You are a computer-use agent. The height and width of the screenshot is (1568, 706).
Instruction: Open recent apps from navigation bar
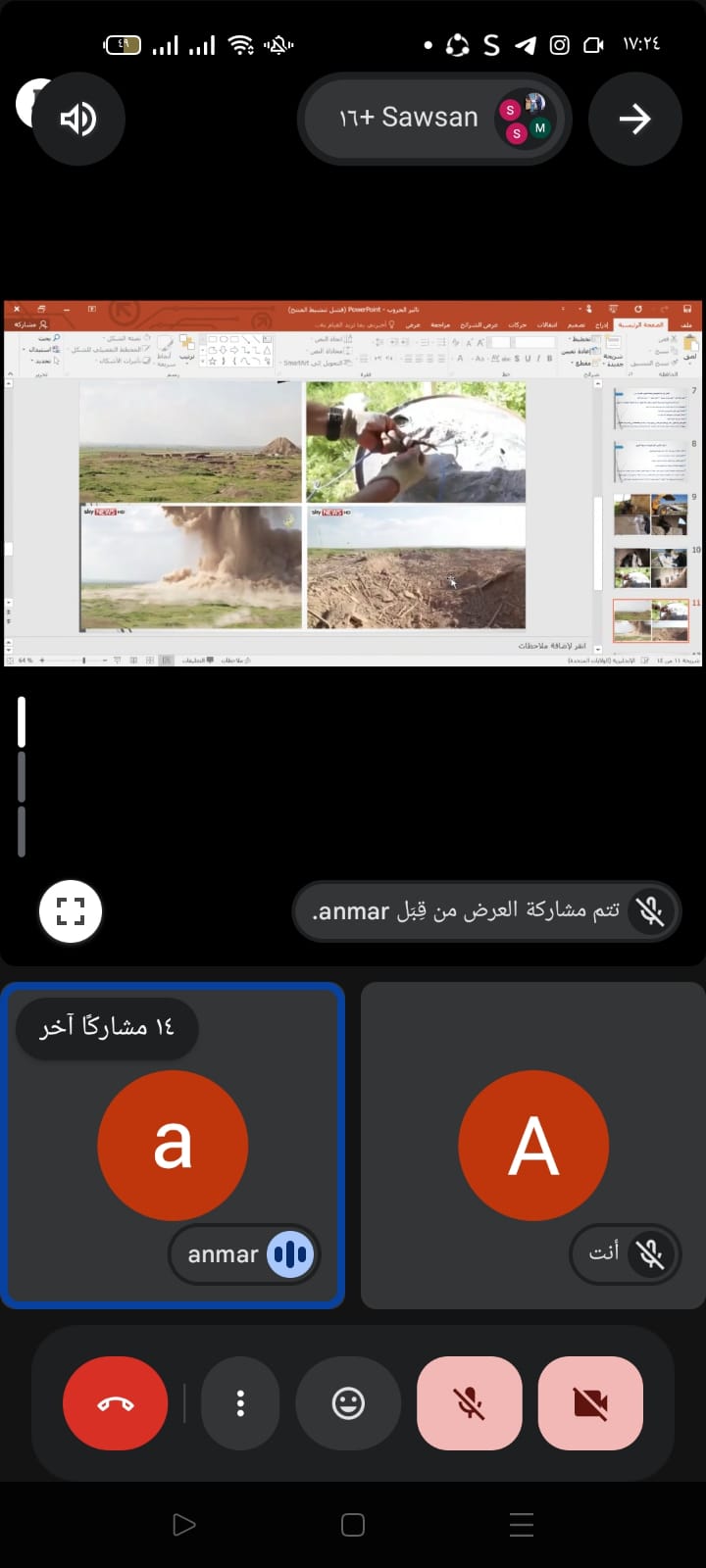pyautogui.click(x=522, y=1525)
